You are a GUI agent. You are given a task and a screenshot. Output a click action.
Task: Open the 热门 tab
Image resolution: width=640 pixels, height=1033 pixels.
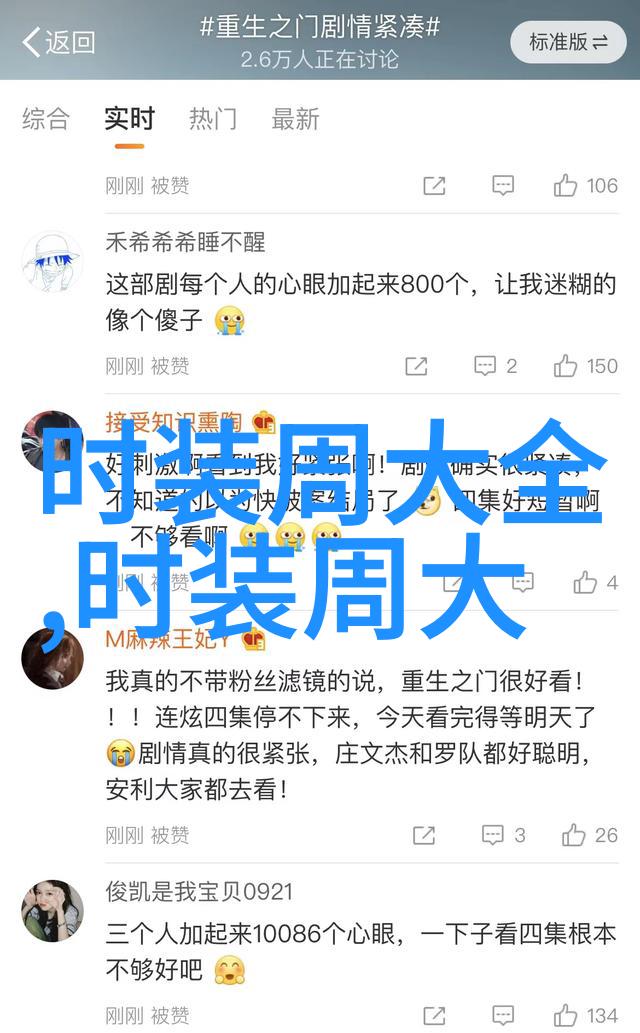213,119
